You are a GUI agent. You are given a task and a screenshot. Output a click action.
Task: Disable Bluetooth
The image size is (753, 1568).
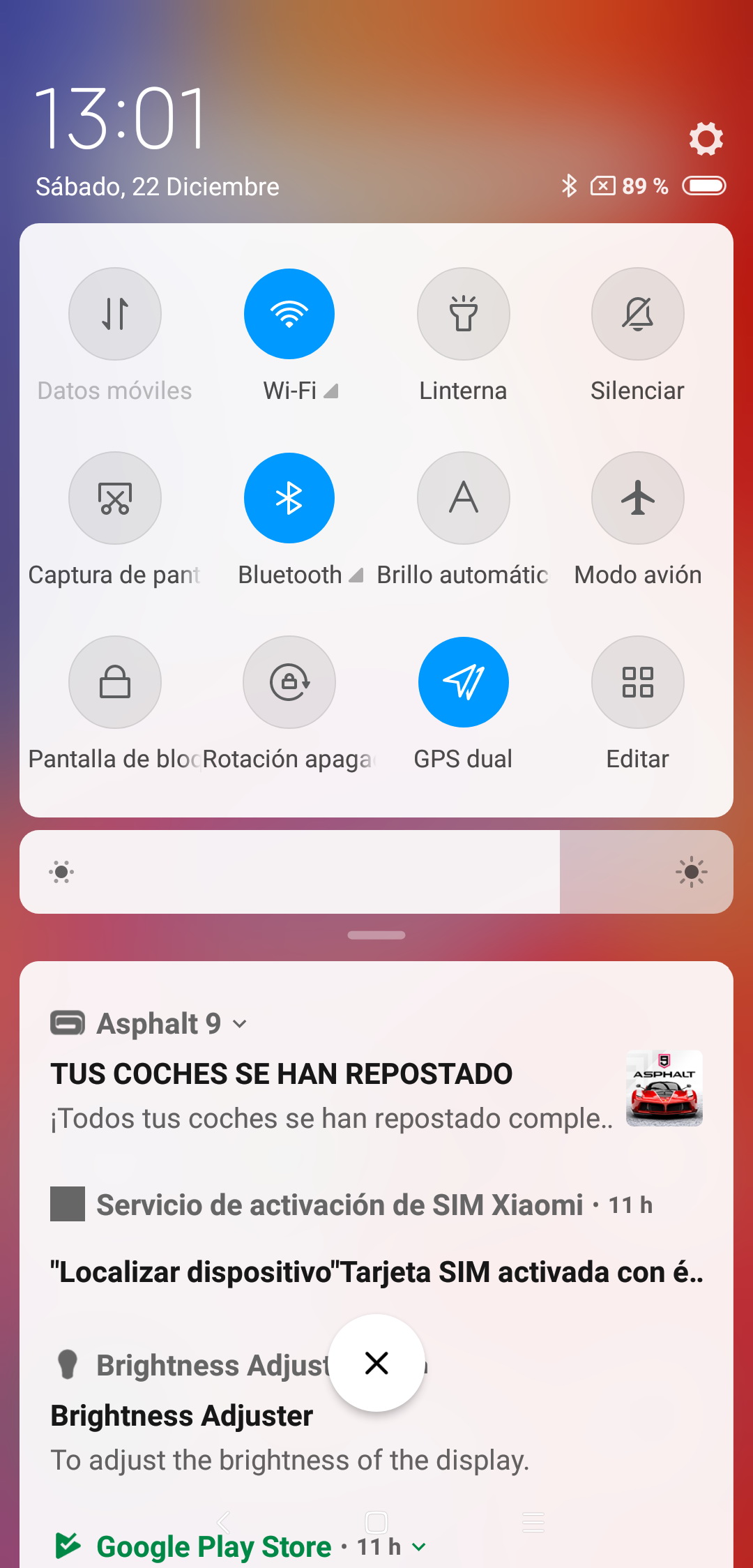click(289, 498)
